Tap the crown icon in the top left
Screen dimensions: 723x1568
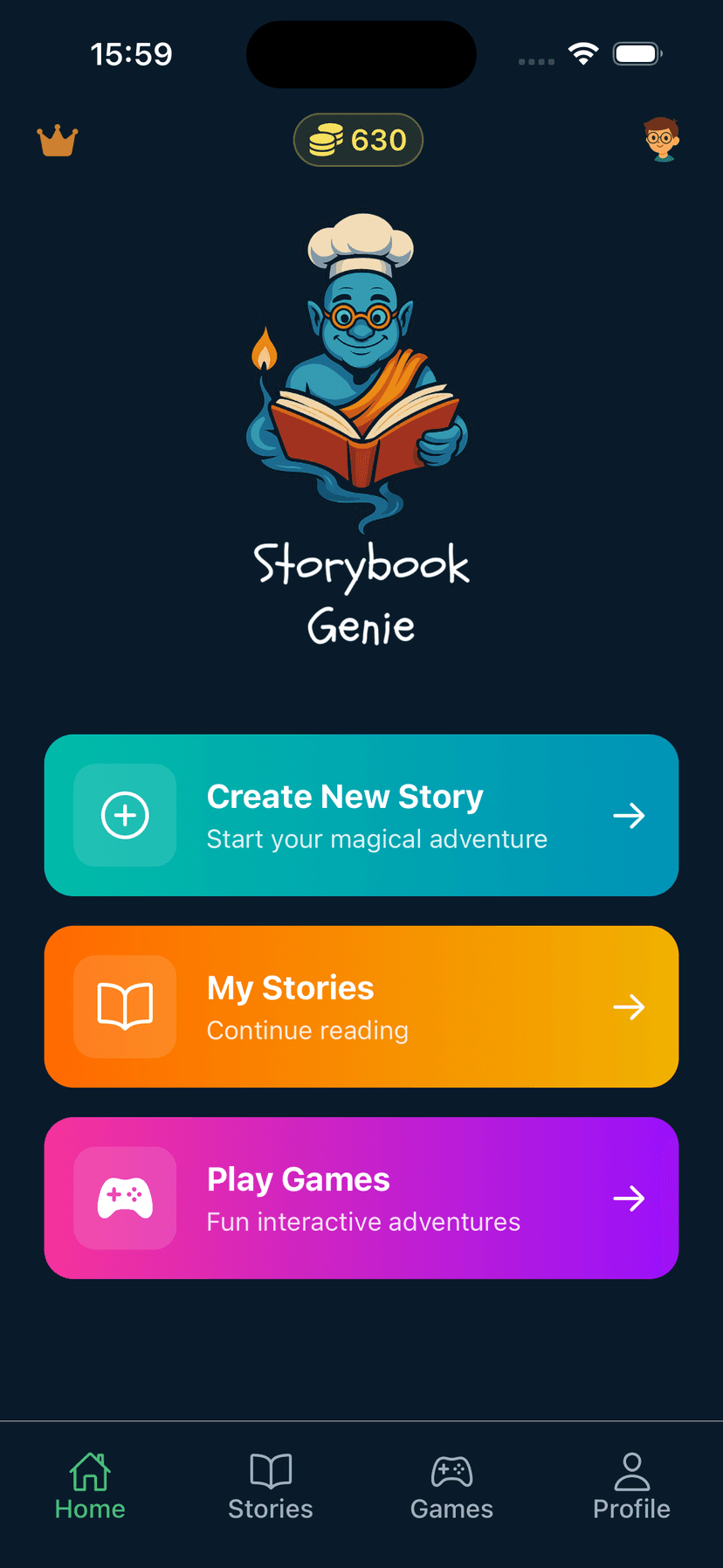point(58,140)
